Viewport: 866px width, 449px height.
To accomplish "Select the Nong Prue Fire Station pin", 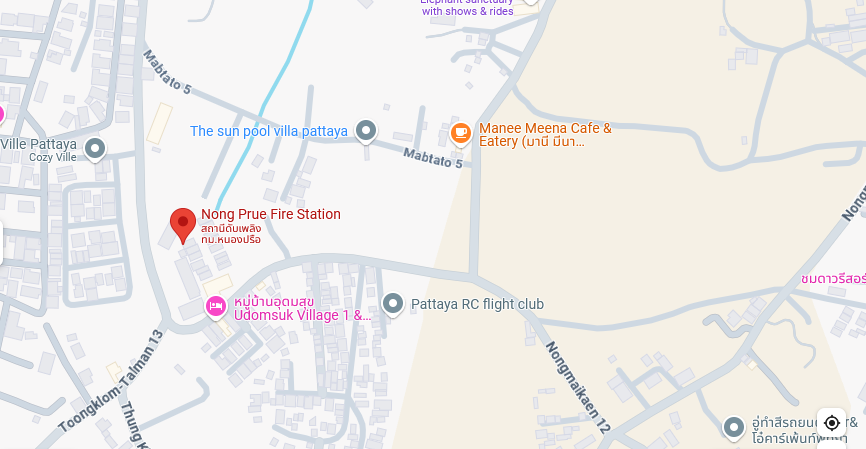I will [182, 224].
